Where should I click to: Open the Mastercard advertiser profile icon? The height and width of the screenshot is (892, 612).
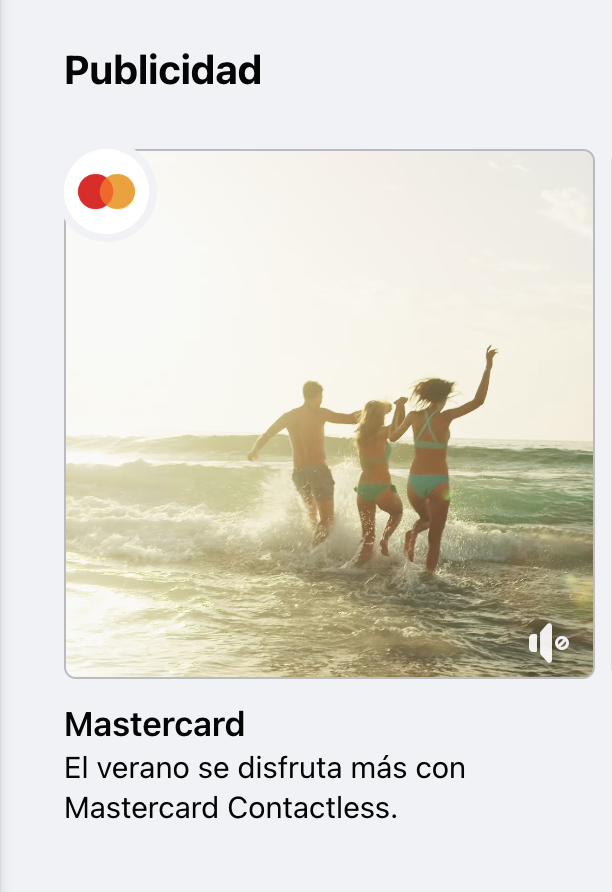pos(107,192)
